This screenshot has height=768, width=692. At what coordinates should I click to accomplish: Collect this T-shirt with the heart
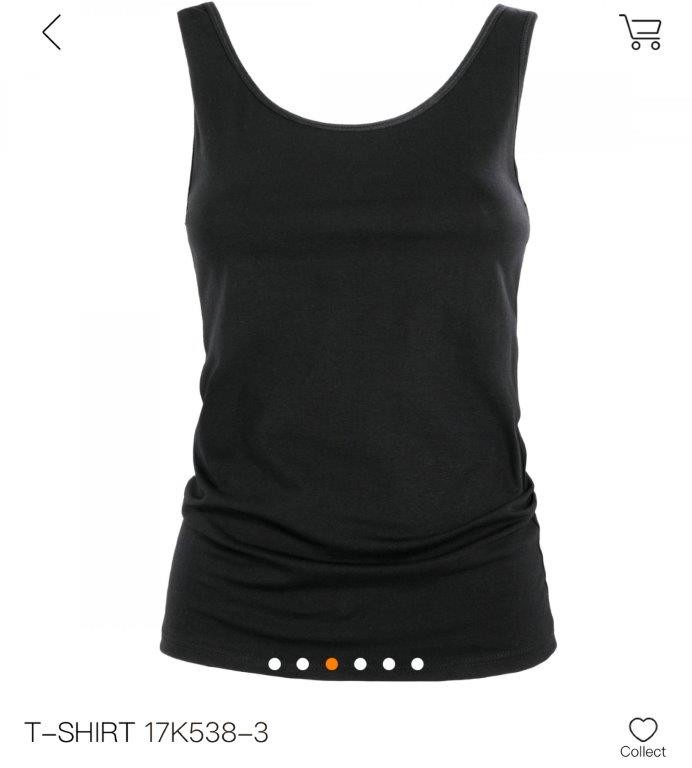coord(643,730)
